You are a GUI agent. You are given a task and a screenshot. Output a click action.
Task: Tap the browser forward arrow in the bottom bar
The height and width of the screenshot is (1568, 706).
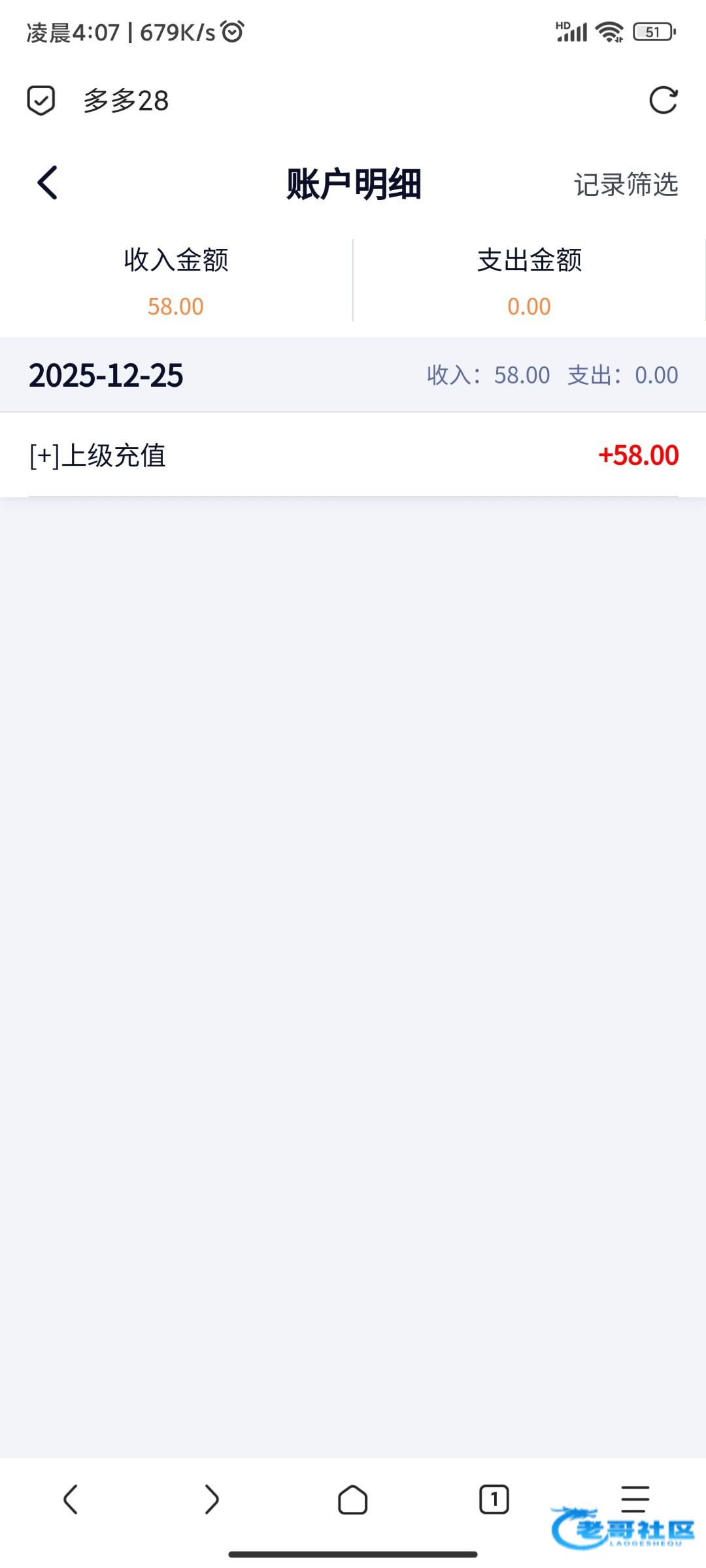point(212,1499)
